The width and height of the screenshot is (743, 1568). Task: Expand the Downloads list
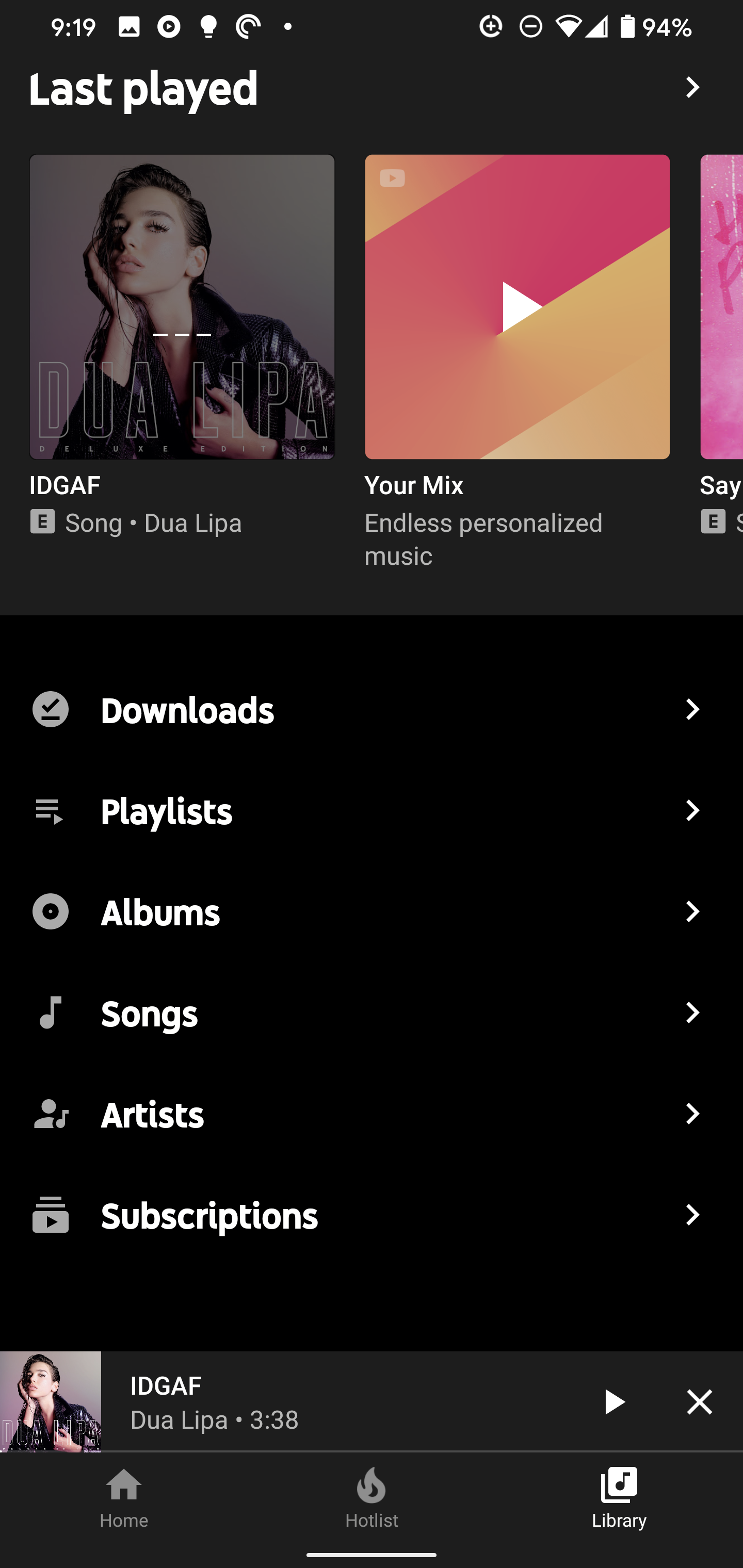click(692, 709)
